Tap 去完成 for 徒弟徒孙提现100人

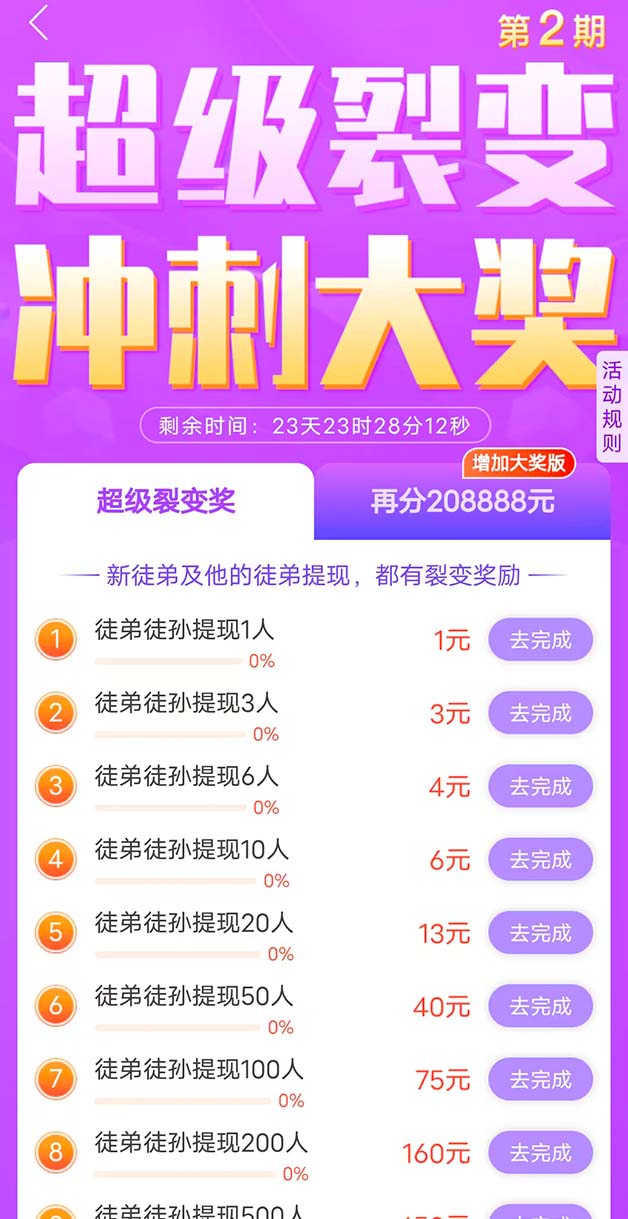[x=540, y=1079]
